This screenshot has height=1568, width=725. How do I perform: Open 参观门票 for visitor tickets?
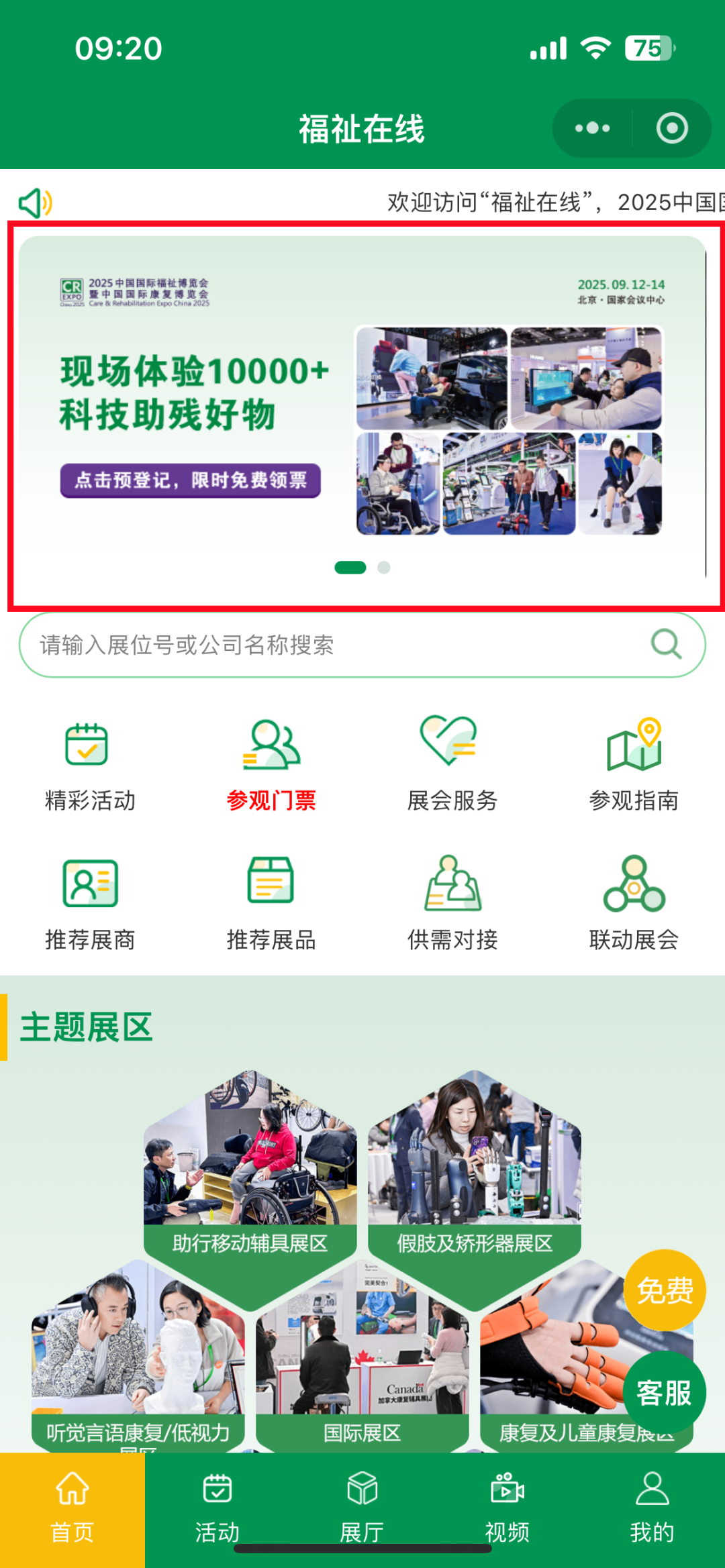tap(271, 766)
